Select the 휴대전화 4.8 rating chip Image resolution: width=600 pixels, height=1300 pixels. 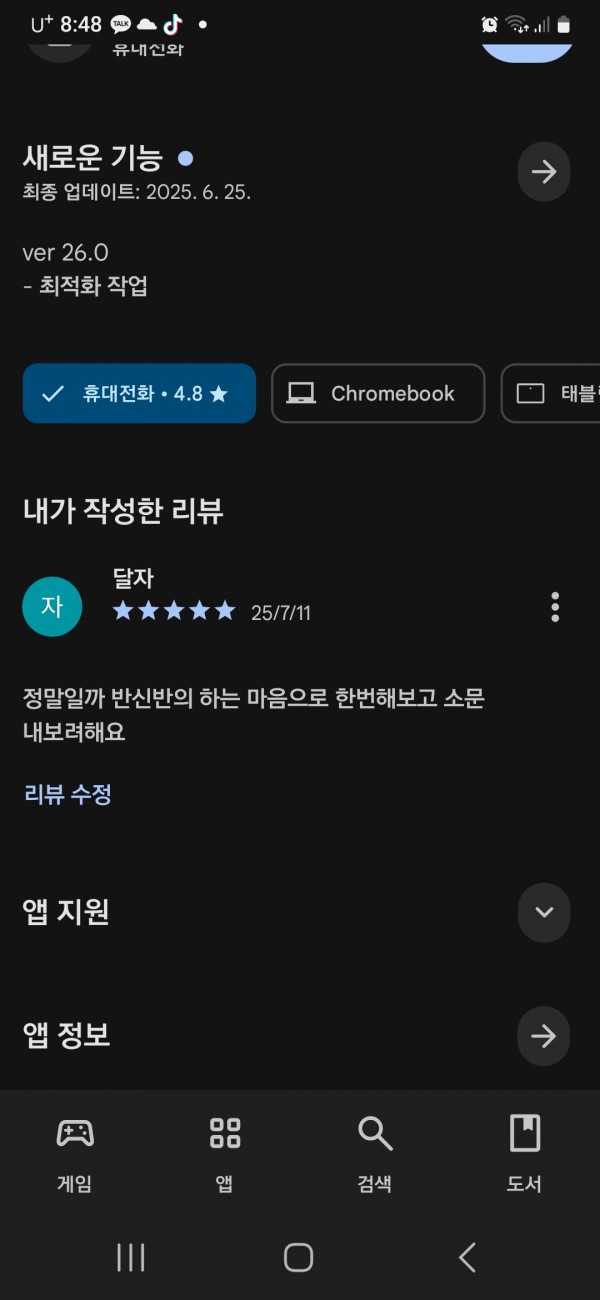coord(139,393)
